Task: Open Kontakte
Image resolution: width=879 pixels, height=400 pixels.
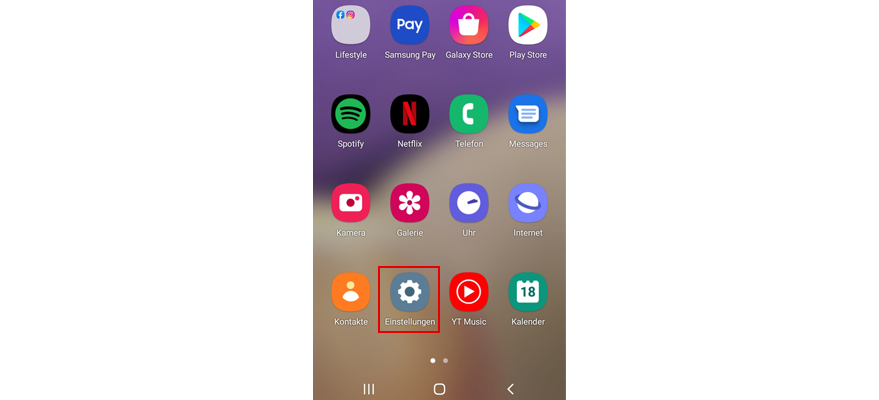Action: coord(351,292)
